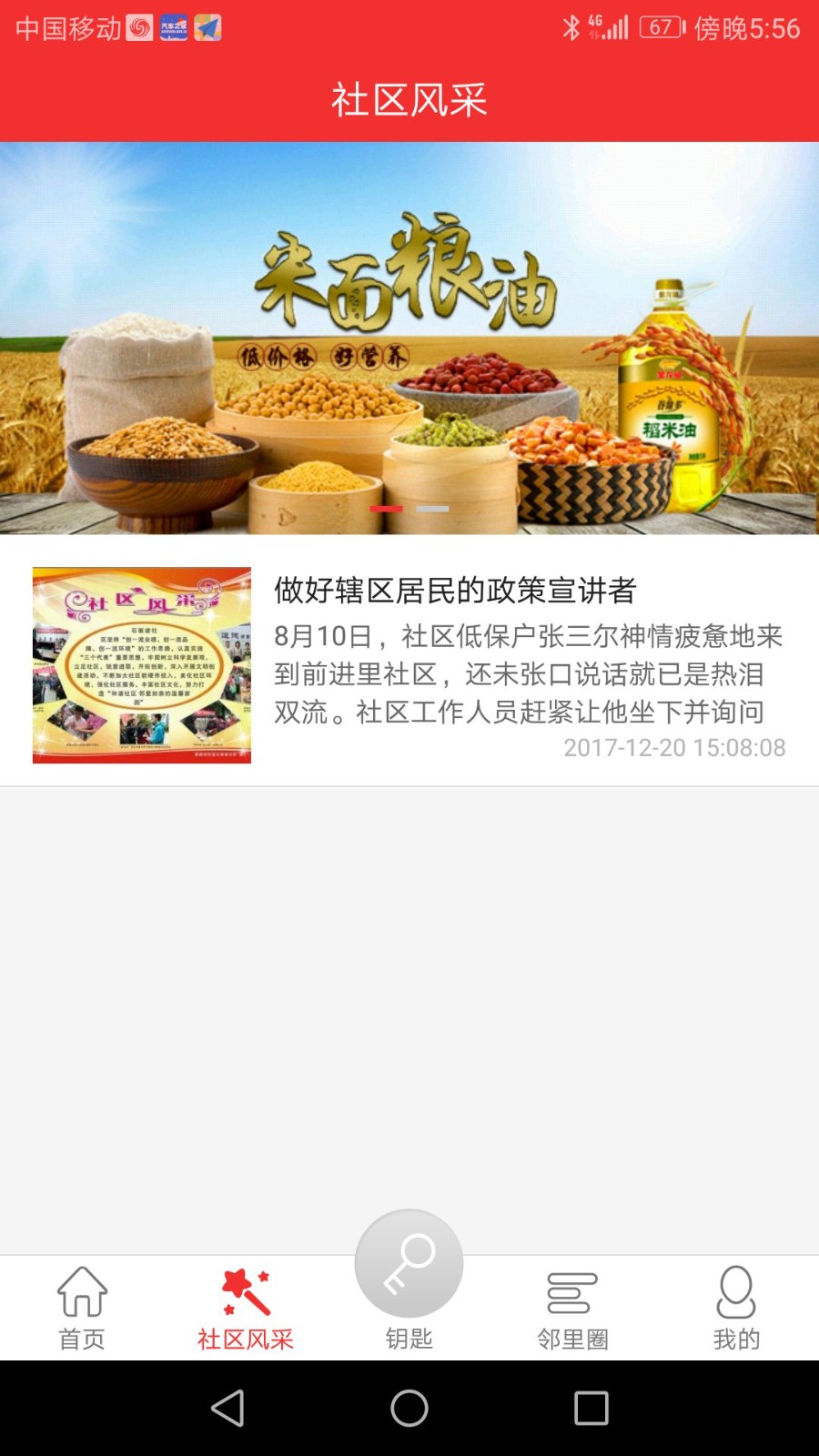Switch to the 首页 tab
The height and width of the screenshot is (1456, 819).
click(x=82, y=1309)
